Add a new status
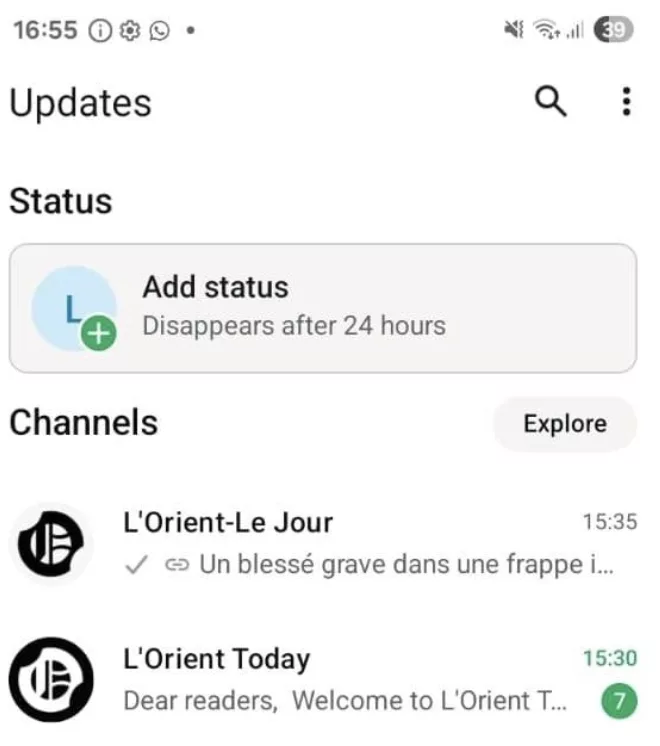The height and width of the screenshot is (746, 660). tap(322, 308)
